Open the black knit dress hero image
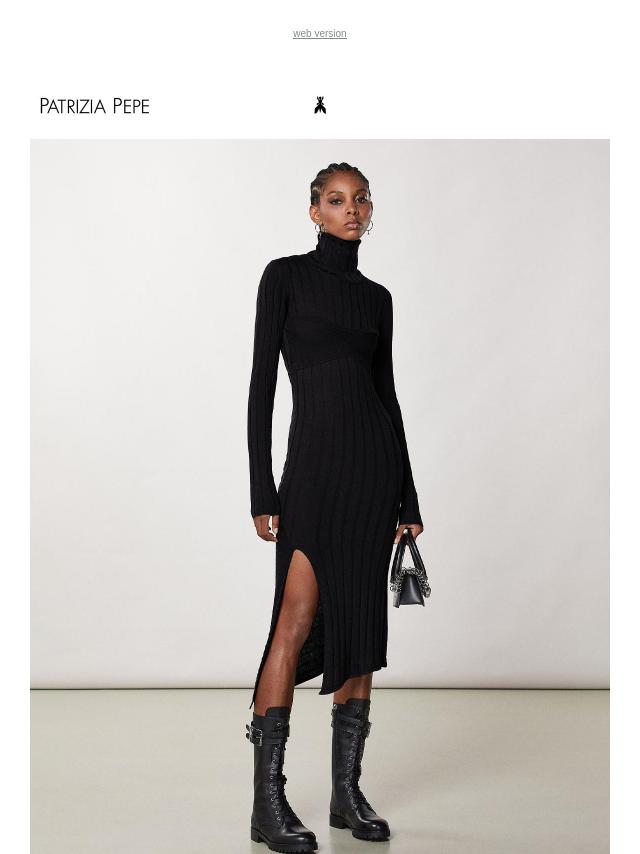This screenshot has width=640, height=854. click(319, 495)
